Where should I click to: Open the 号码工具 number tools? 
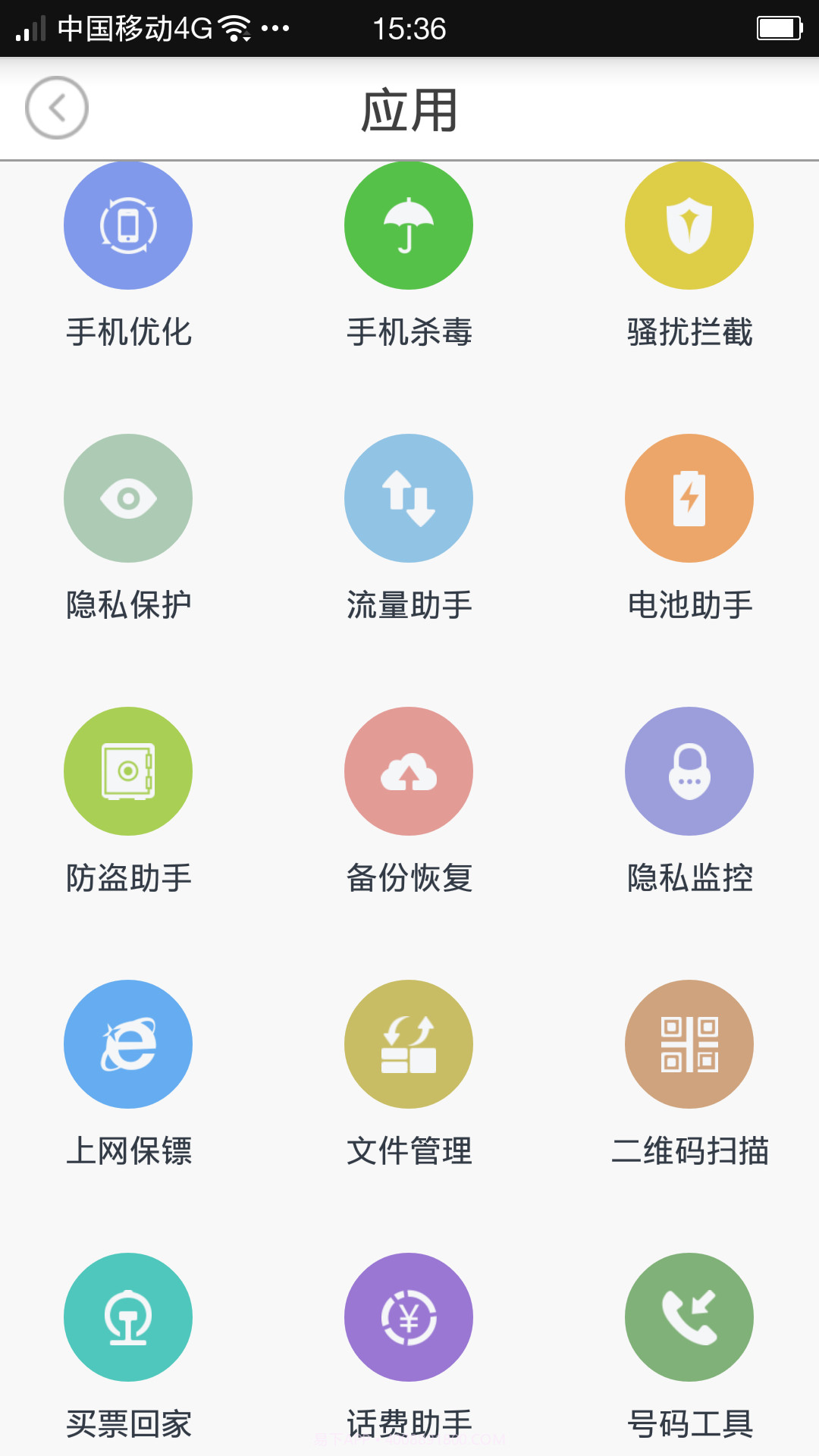[689, 1317]
